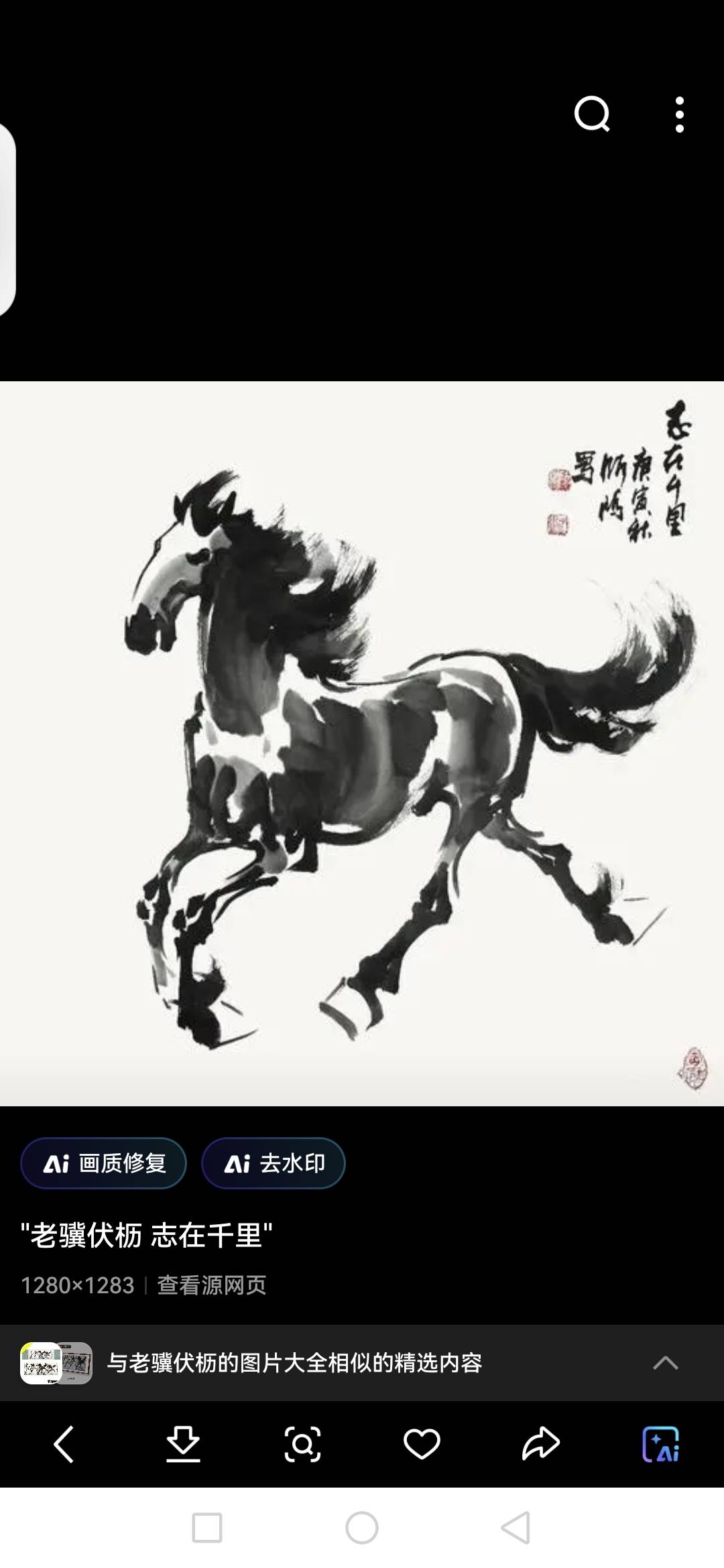Select the AI 去水印 chip
Viewport: 724px width, 1568px height.
point(274,1163)
